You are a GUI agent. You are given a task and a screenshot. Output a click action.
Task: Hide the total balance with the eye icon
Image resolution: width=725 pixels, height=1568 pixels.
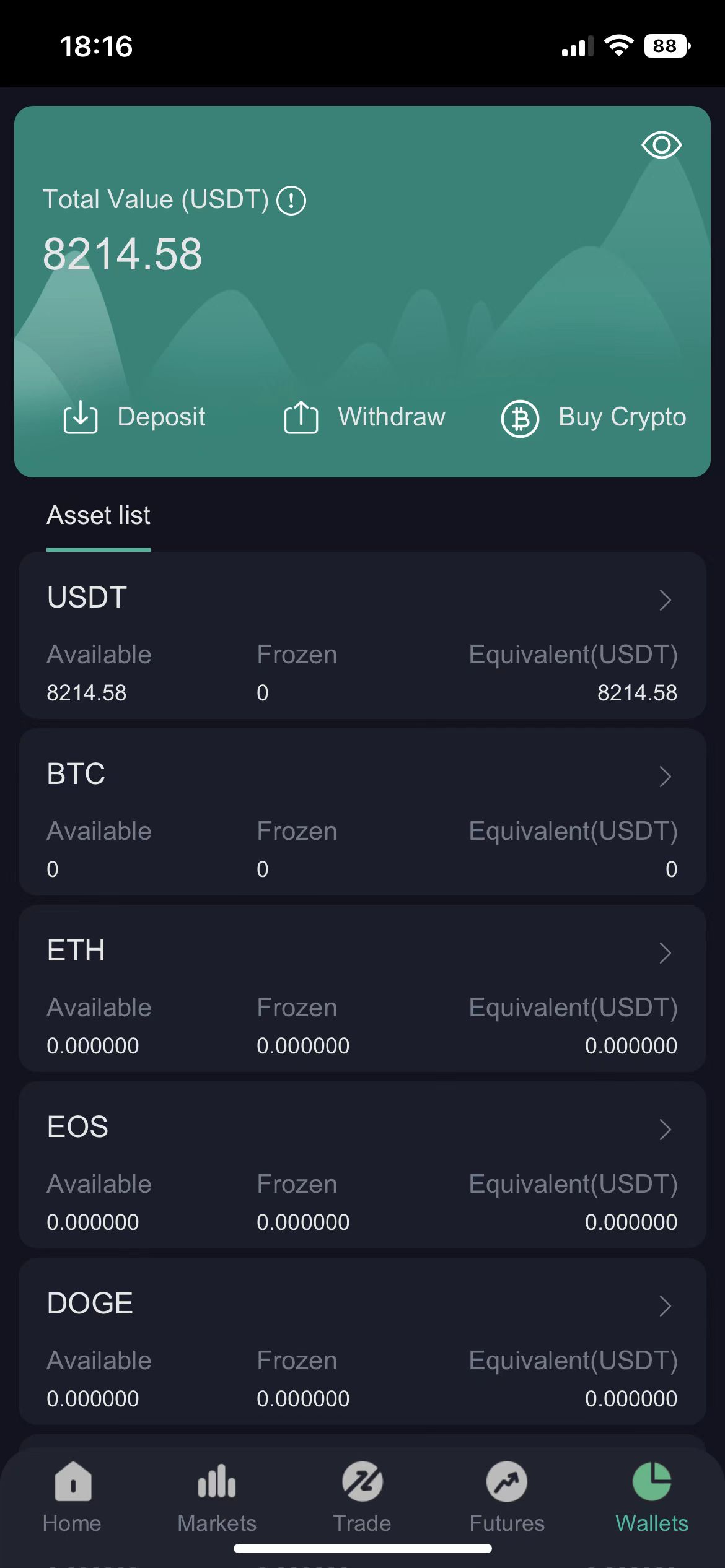[661, 145]
